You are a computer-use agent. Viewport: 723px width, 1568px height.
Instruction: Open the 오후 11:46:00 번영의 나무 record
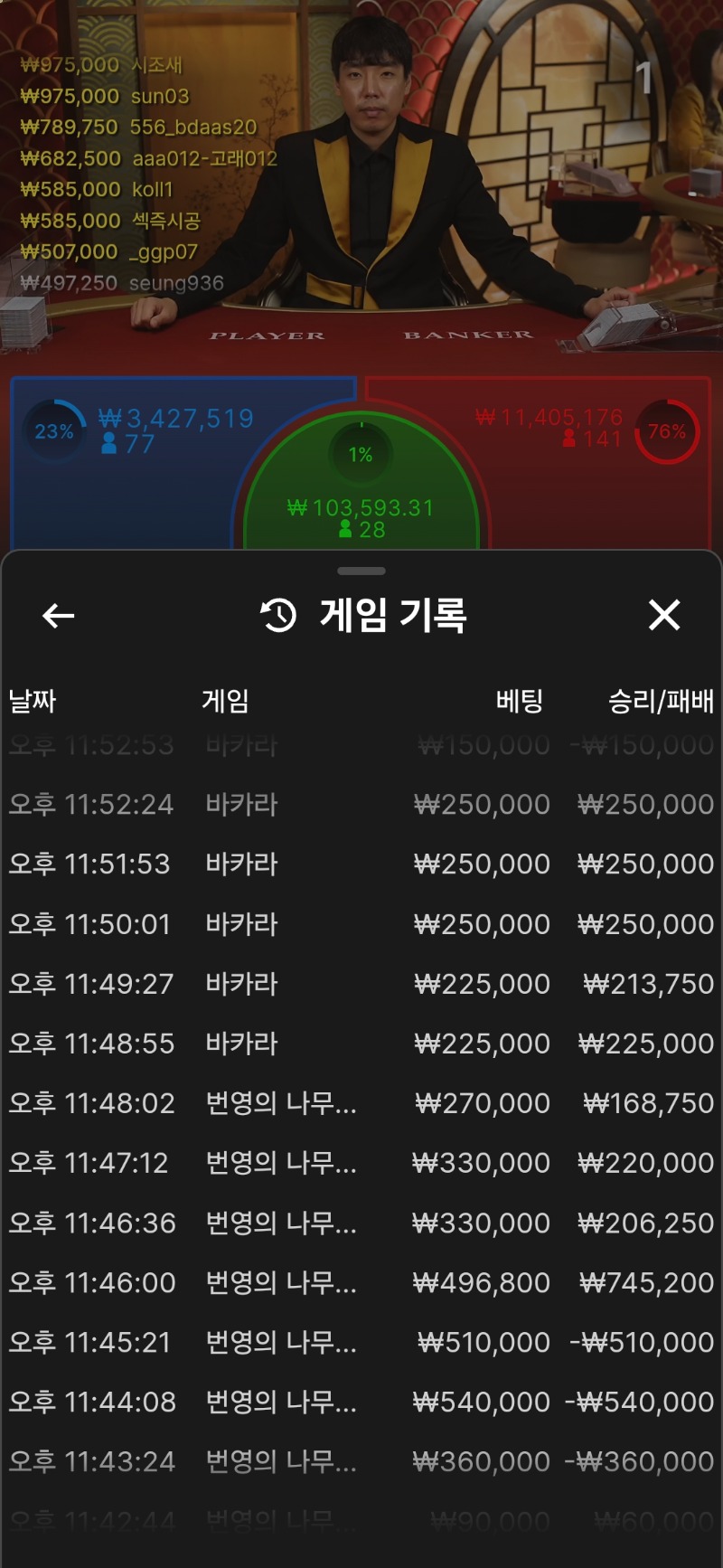pyautogui.click(x=361, y=1282)
